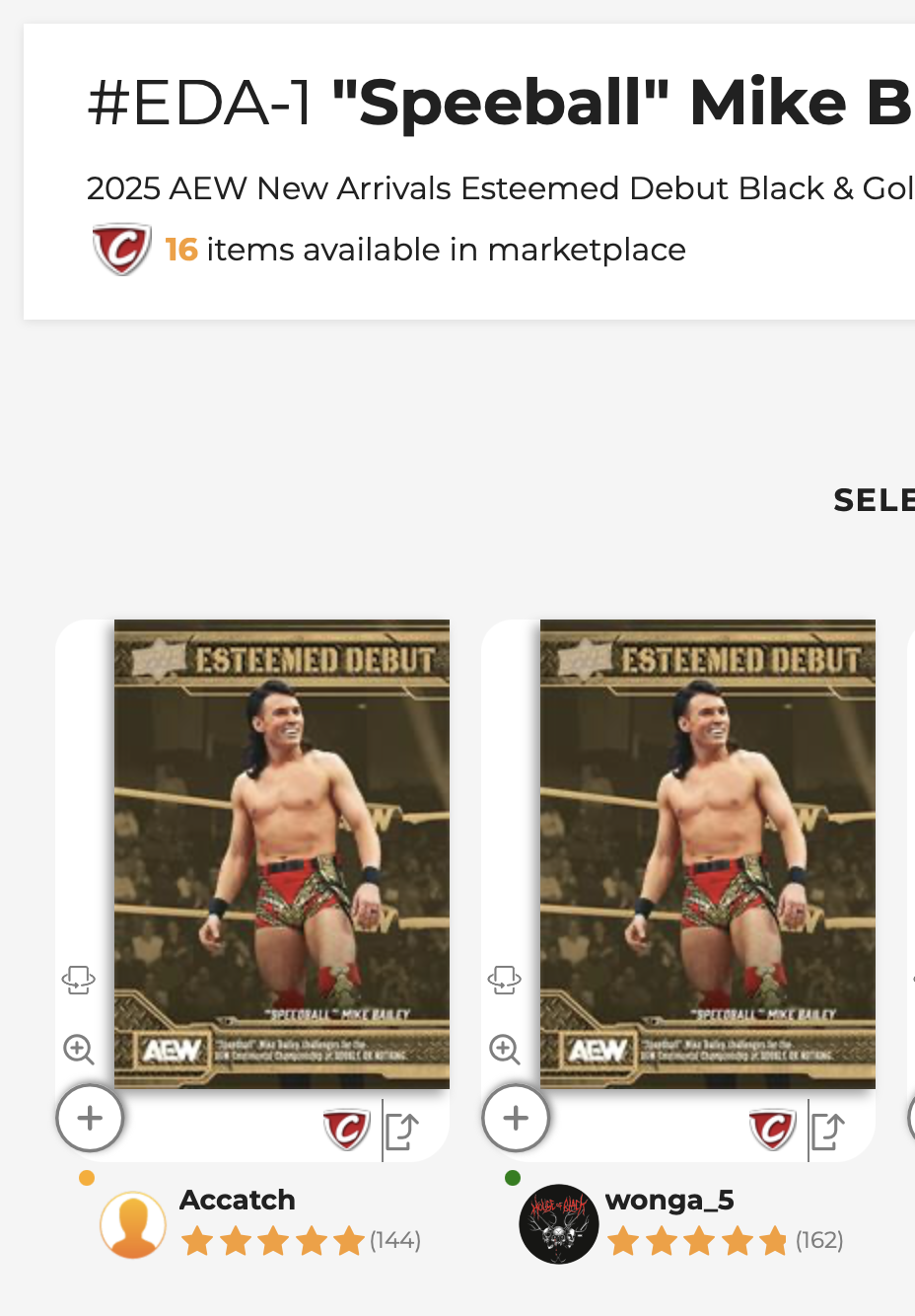Add wonga_5's card with the plus button
This screenshot has height=1316, width=915.
(x=516, y=1119)
